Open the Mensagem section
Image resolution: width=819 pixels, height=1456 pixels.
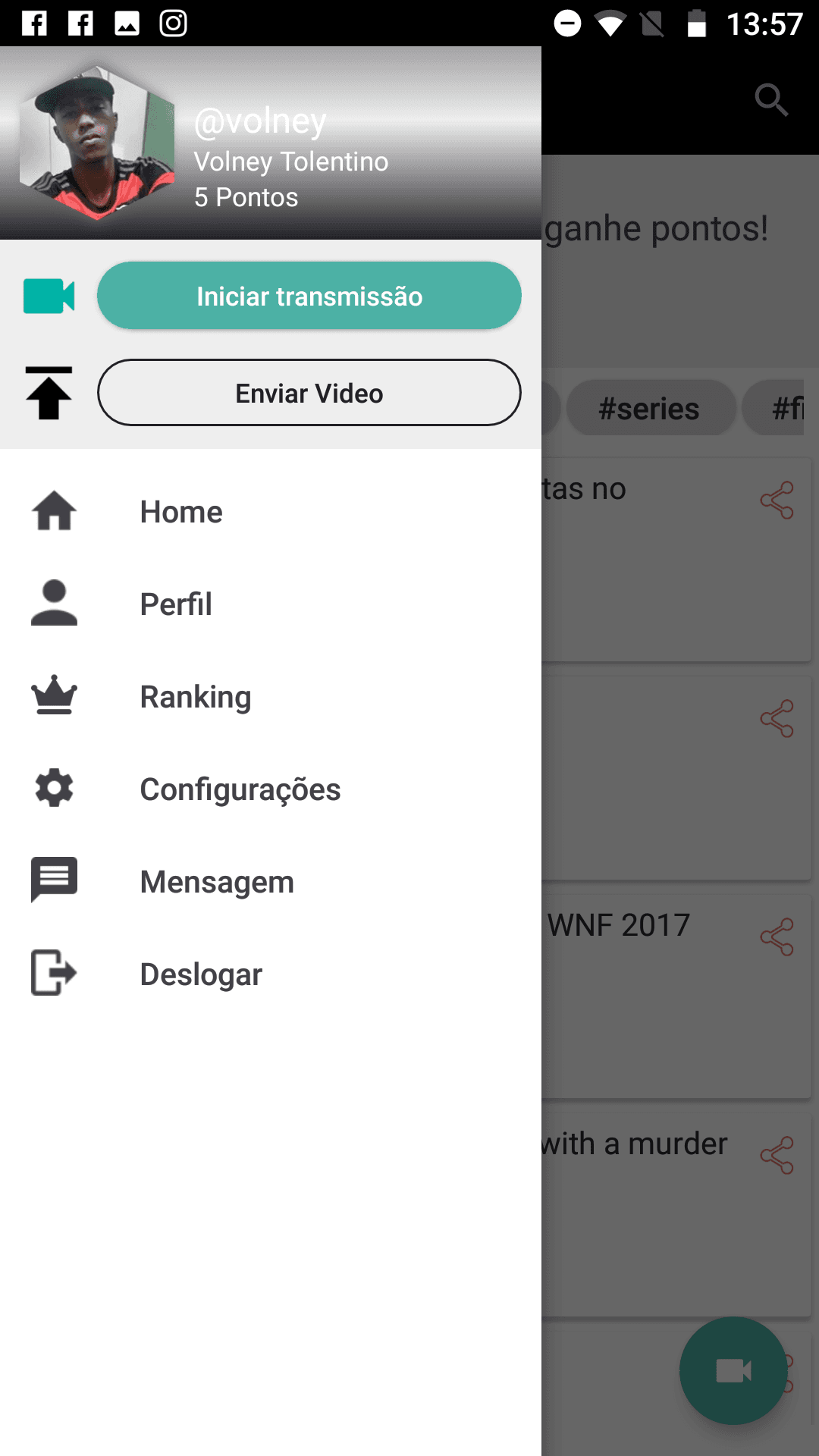[x=216, y=882]
